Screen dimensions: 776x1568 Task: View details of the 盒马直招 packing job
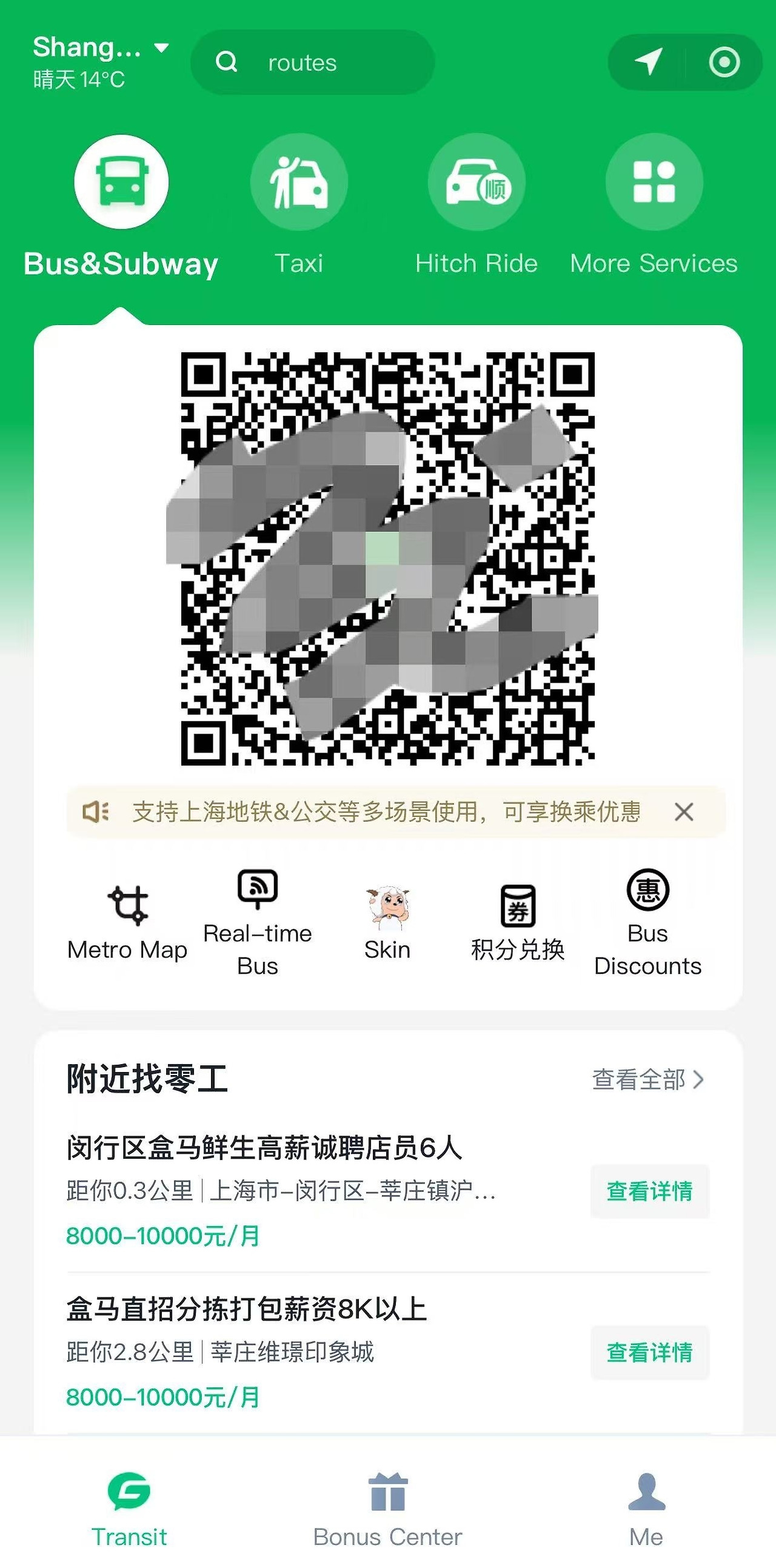pos(649,1353)
